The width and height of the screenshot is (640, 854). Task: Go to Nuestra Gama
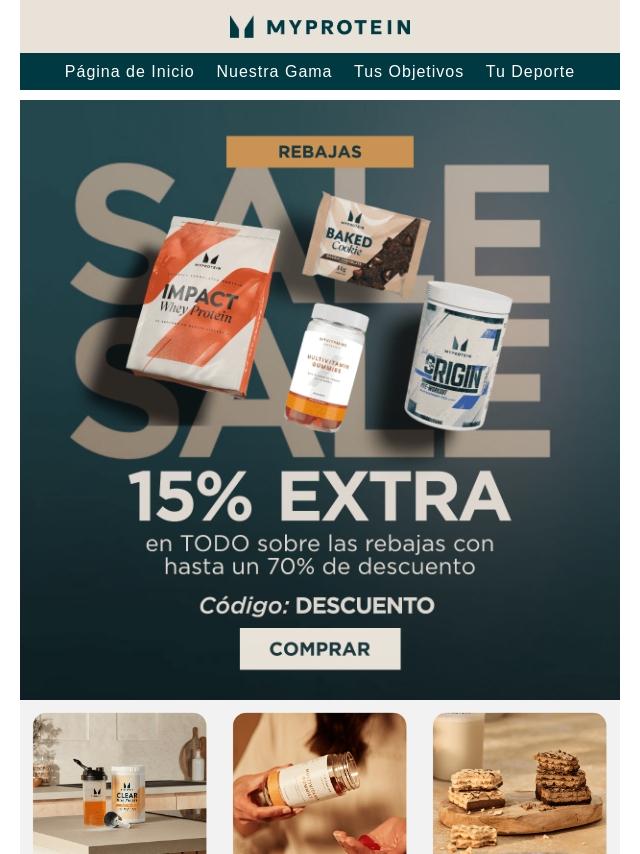coord(274,71)
